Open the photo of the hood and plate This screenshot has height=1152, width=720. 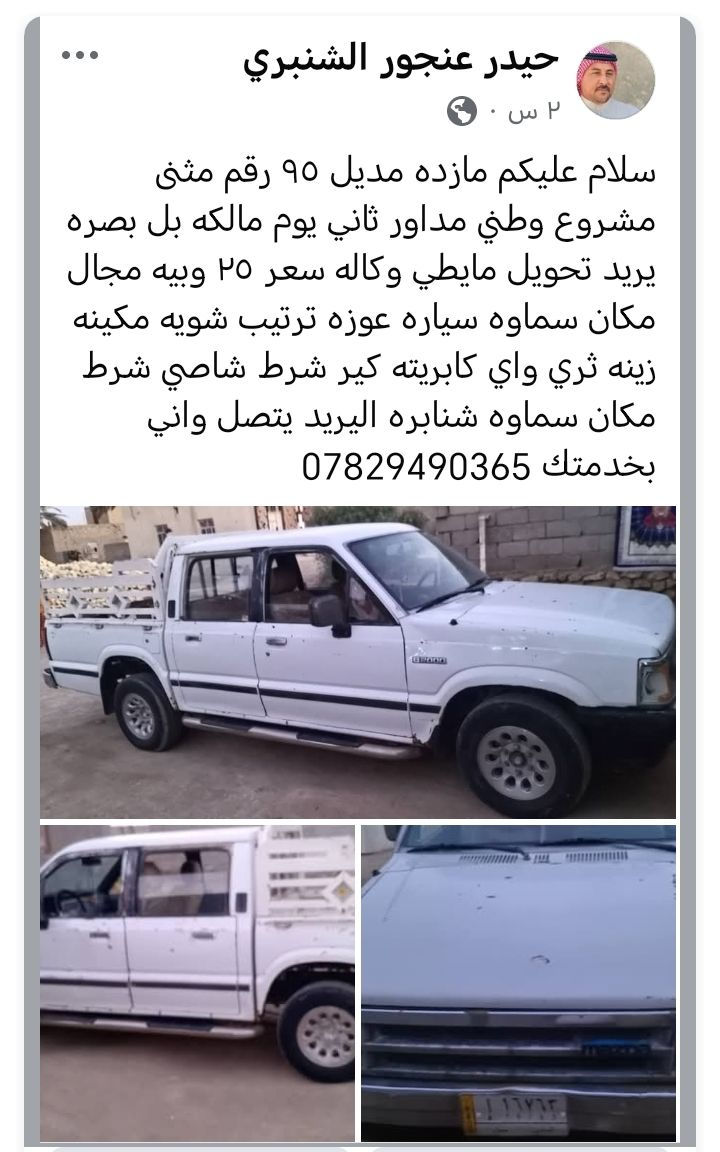518,982
